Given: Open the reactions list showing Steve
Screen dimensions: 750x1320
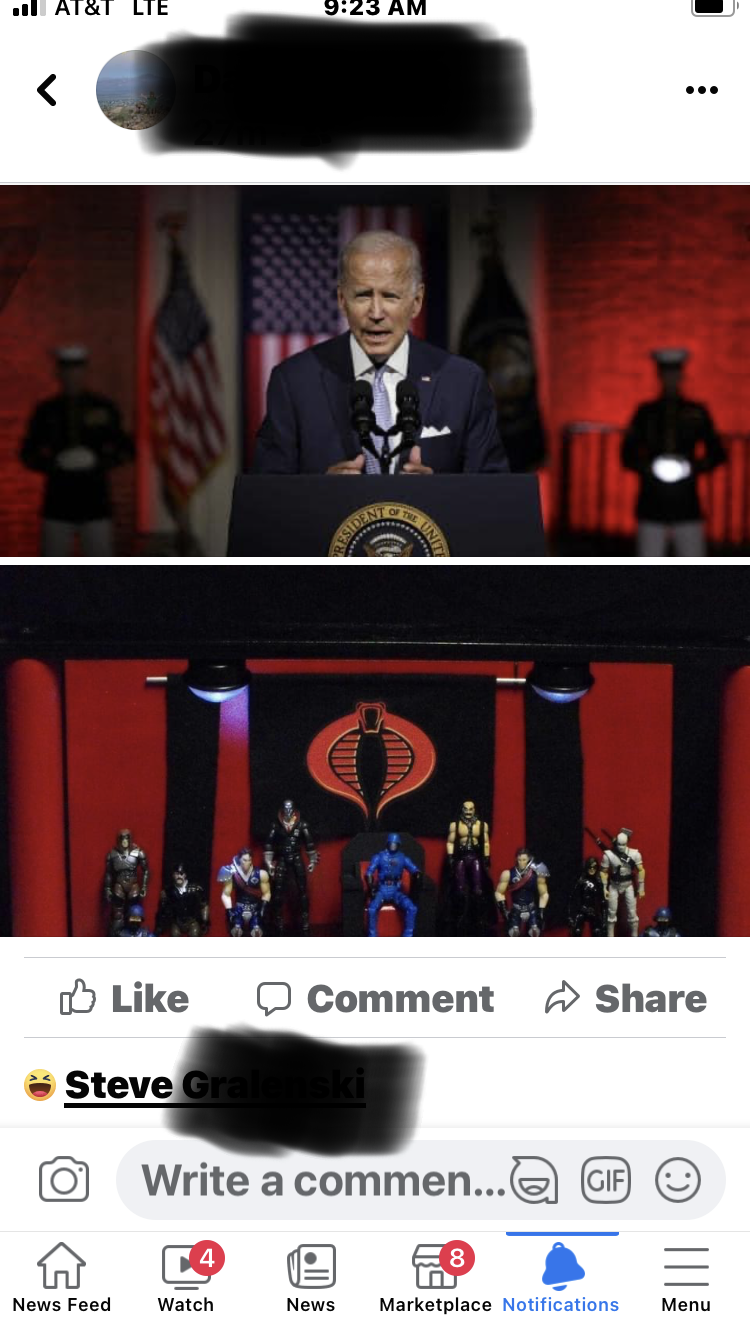Looking at the screenshot, I should click(195, 1085).
